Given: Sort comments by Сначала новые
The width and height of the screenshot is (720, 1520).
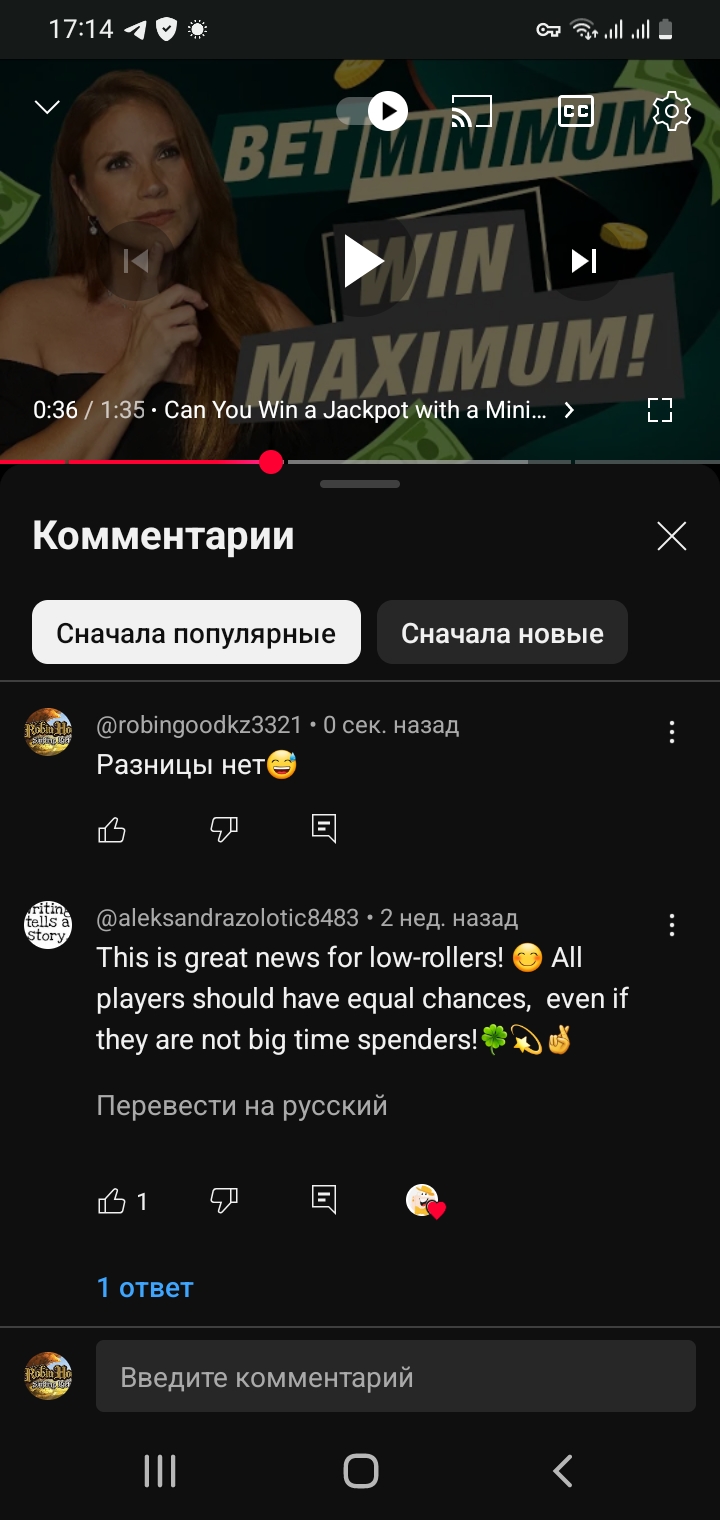Looking at the screenshot, I should (x=502, y=633).
